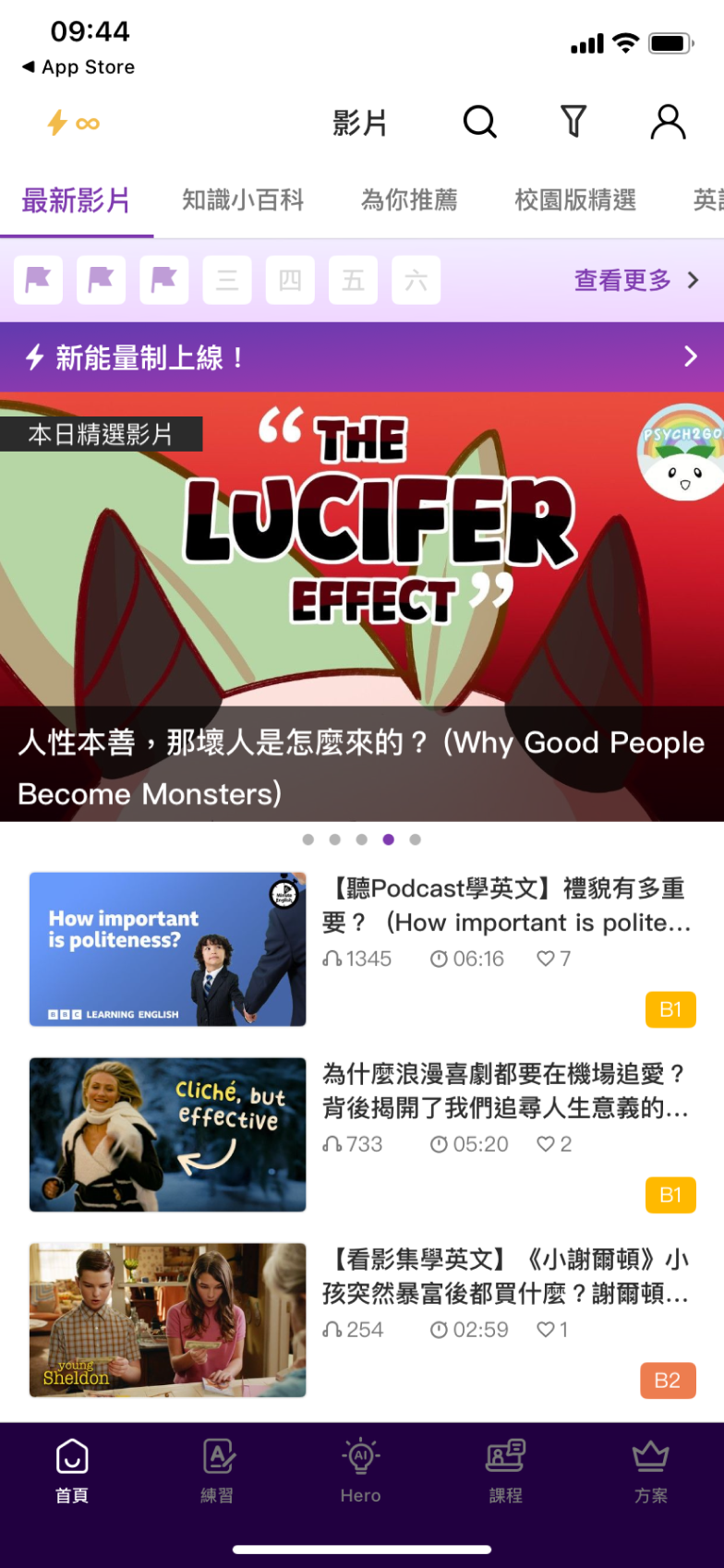Go to Hero tab

click(361, 1472)
